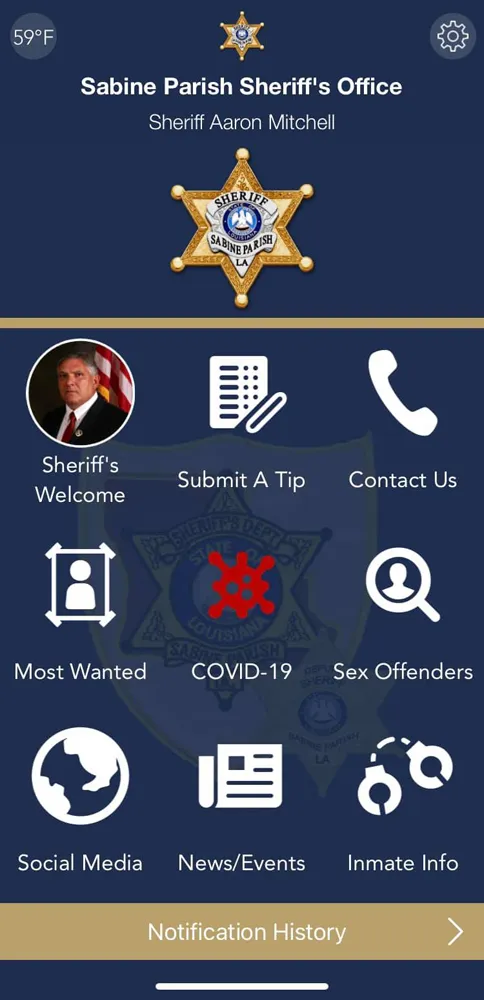This screenshot has width=484, height=1000.
Task: Select Submit A Tip
Action: coord(242,423)
